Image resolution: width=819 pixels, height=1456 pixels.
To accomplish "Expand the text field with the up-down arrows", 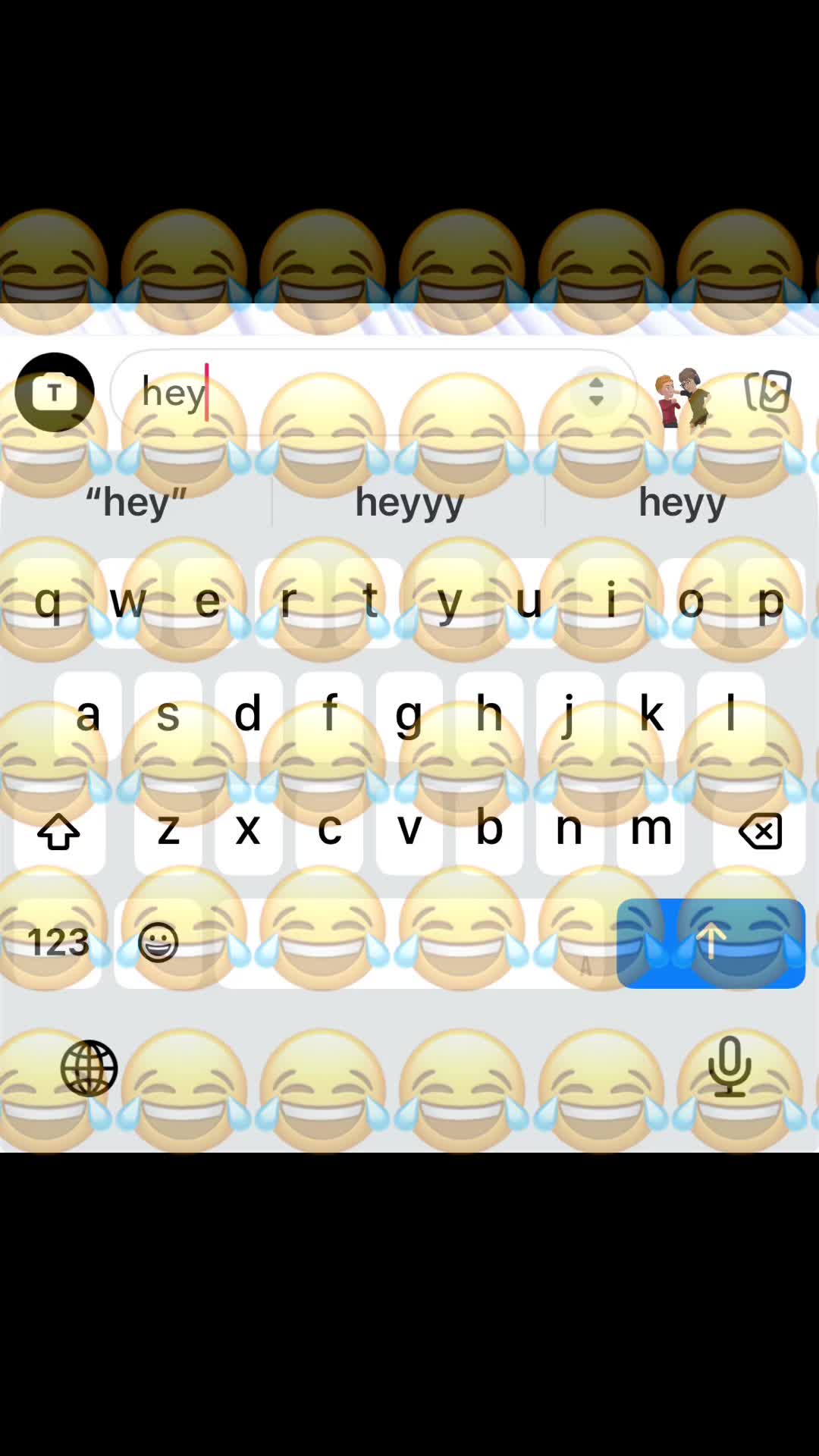I will click(596, 392).
